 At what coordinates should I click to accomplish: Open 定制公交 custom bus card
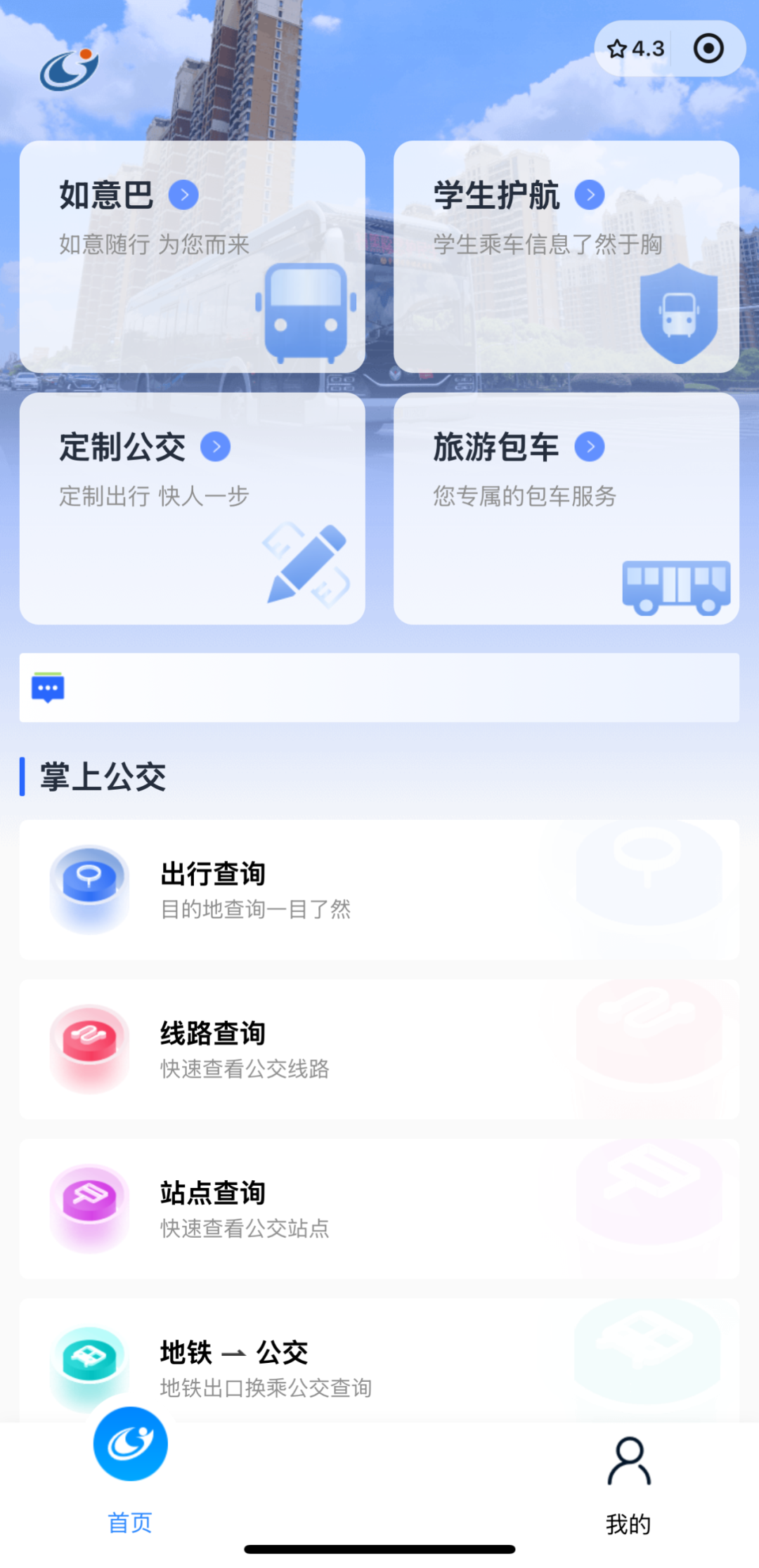[x=192, y=508]
